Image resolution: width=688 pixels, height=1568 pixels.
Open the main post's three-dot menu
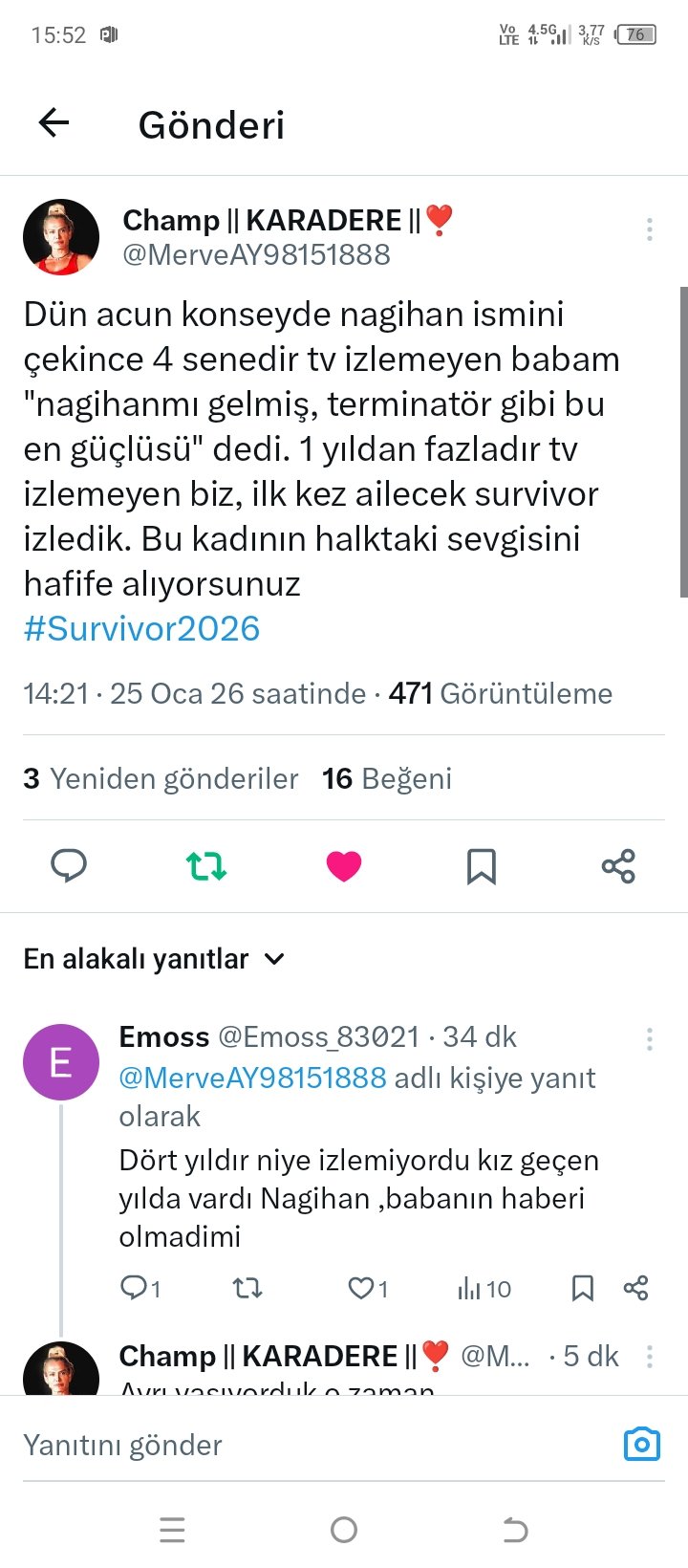[x=649, y=229]
